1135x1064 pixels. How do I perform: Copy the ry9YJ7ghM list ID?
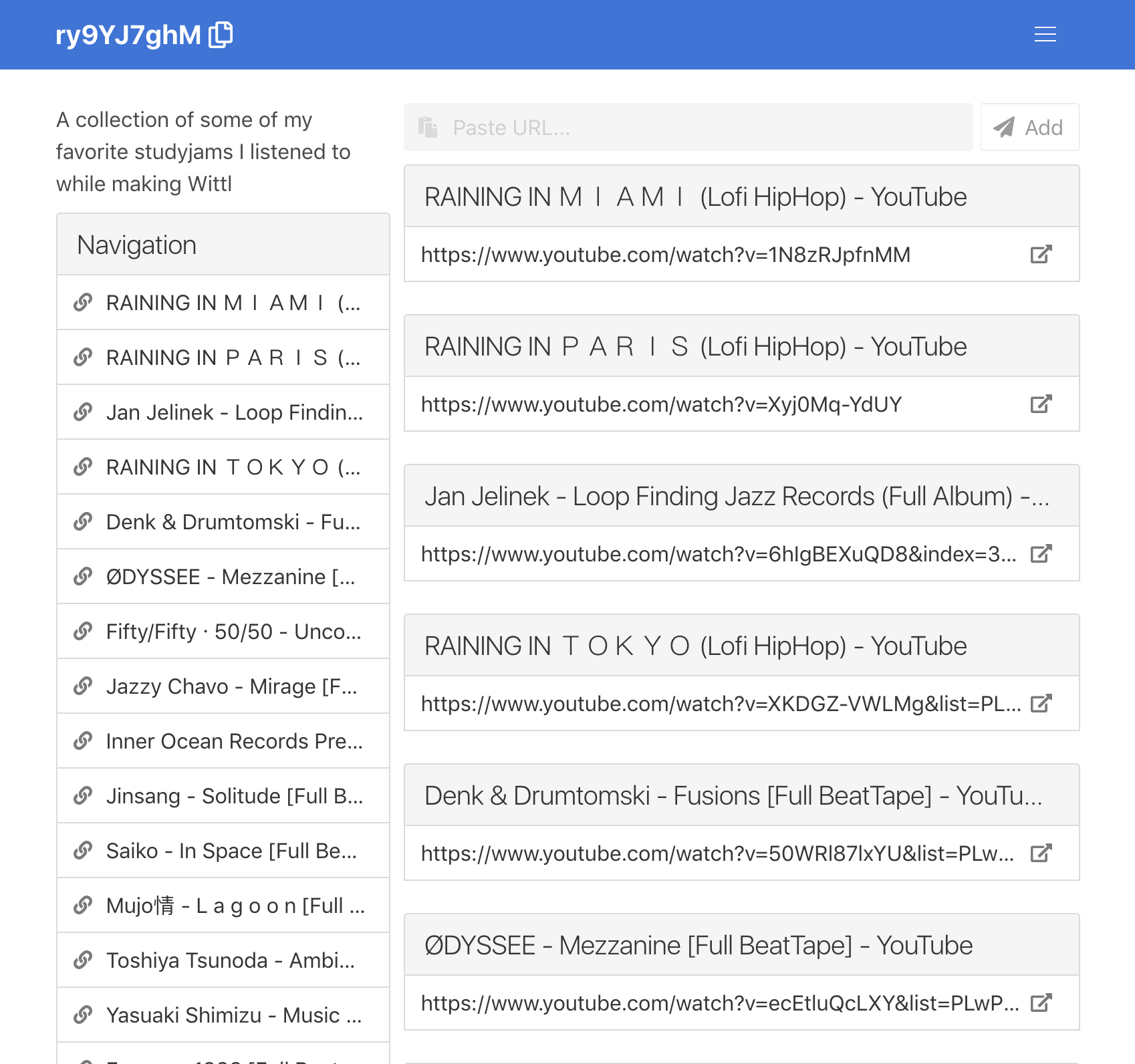coord(221,35)
